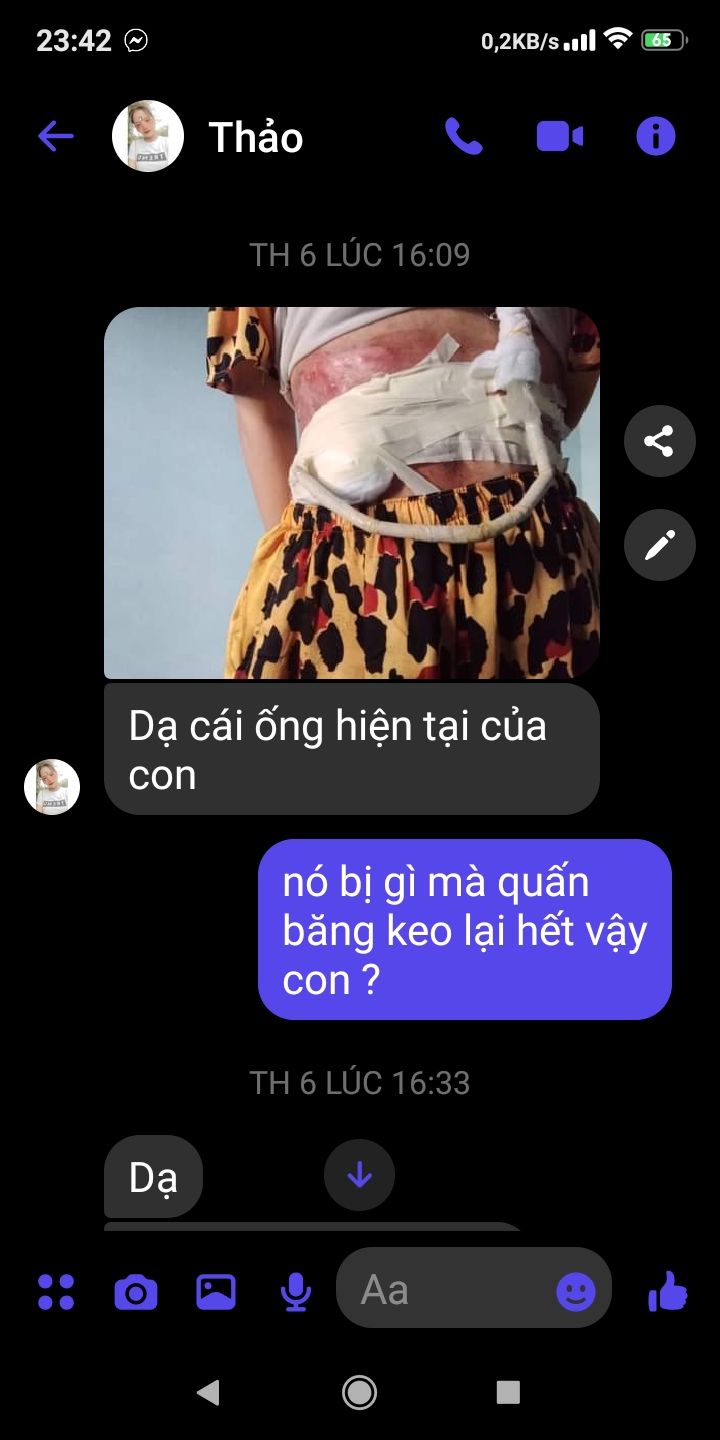Jump to the latest messages
720x1440 pixels.
click(359, 1176)
